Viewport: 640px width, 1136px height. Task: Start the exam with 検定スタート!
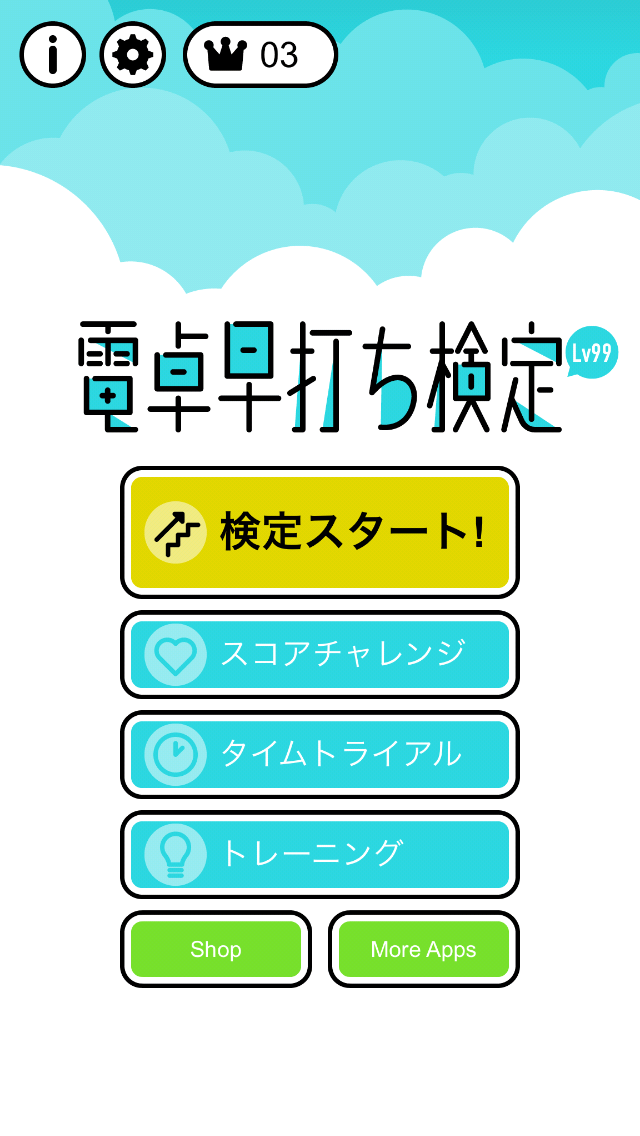pos(320,532)
